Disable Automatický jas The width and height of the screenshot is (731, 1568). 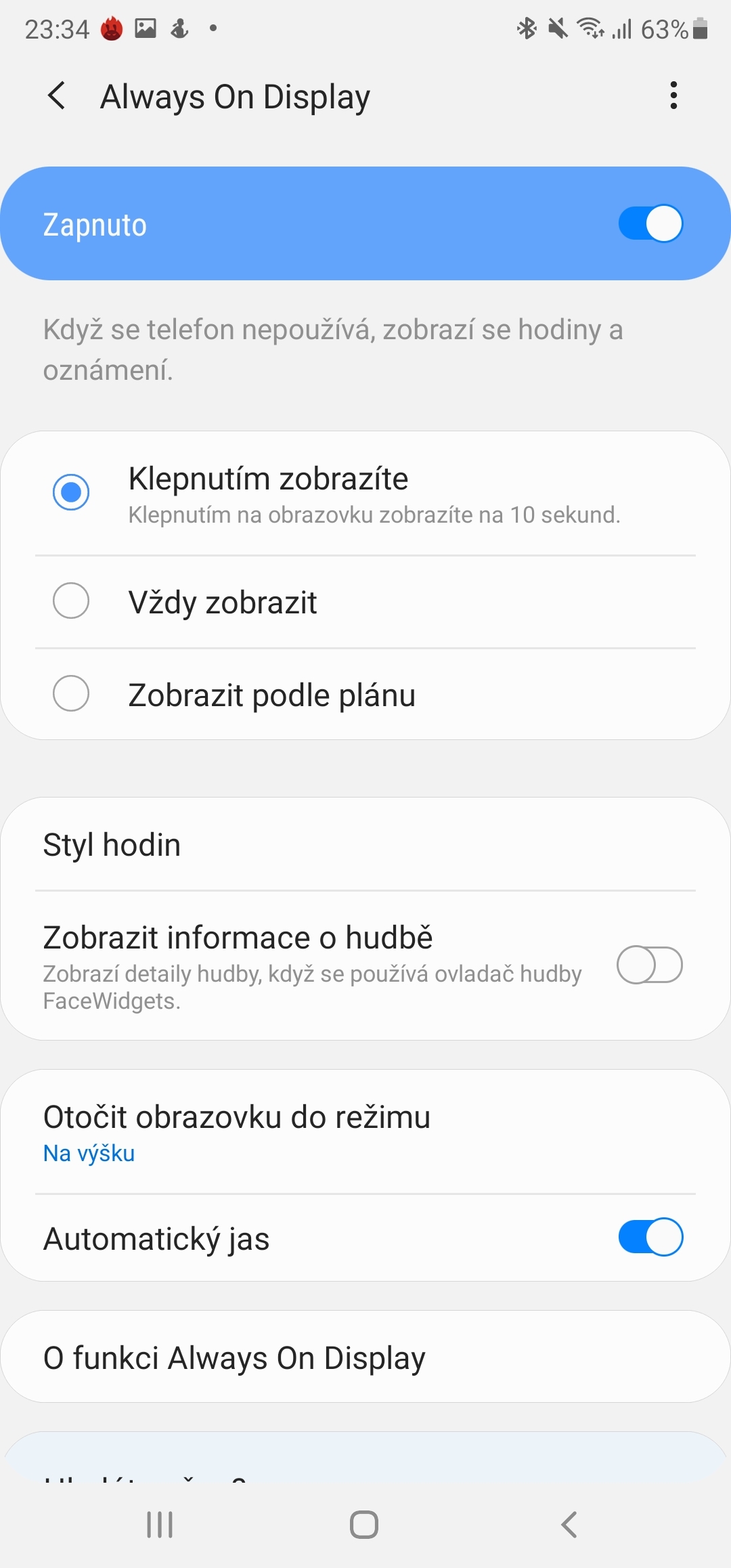650,1237
